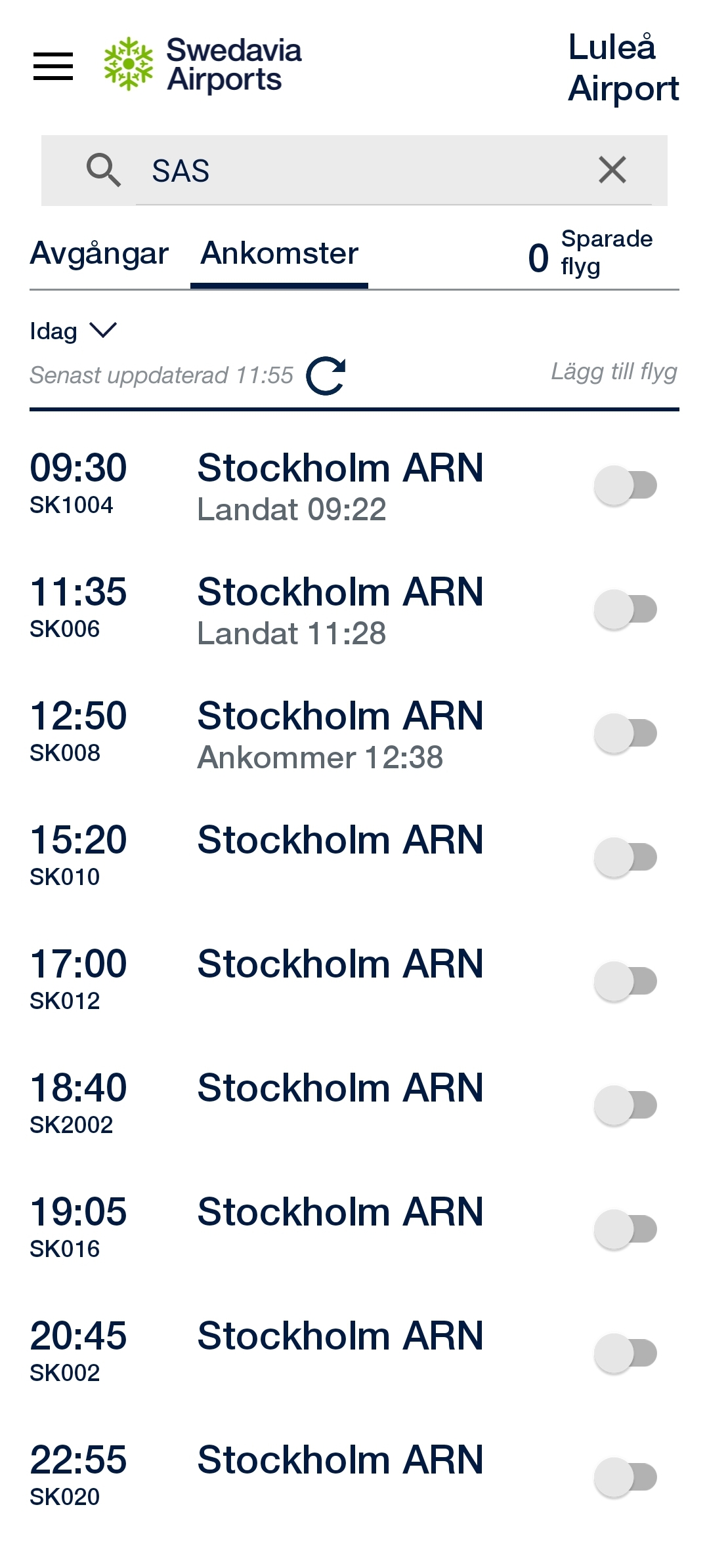707x1568 pixels.
Task: Turn on the SK010 flight switch
Action: [625, 857]
